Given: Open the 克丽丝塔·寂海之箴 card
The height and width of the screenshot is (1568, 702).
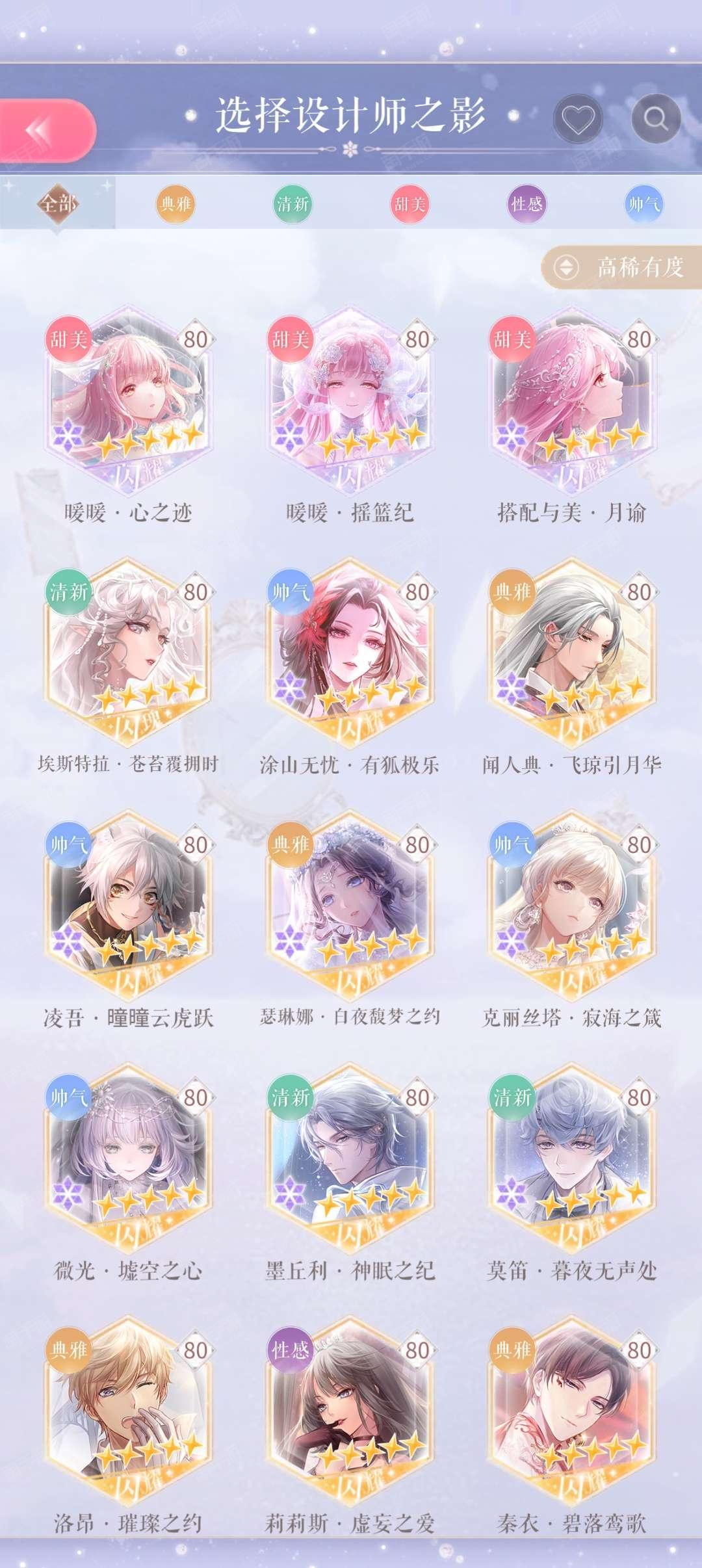Looking at the screenshot, I should [x=572, y=922].
